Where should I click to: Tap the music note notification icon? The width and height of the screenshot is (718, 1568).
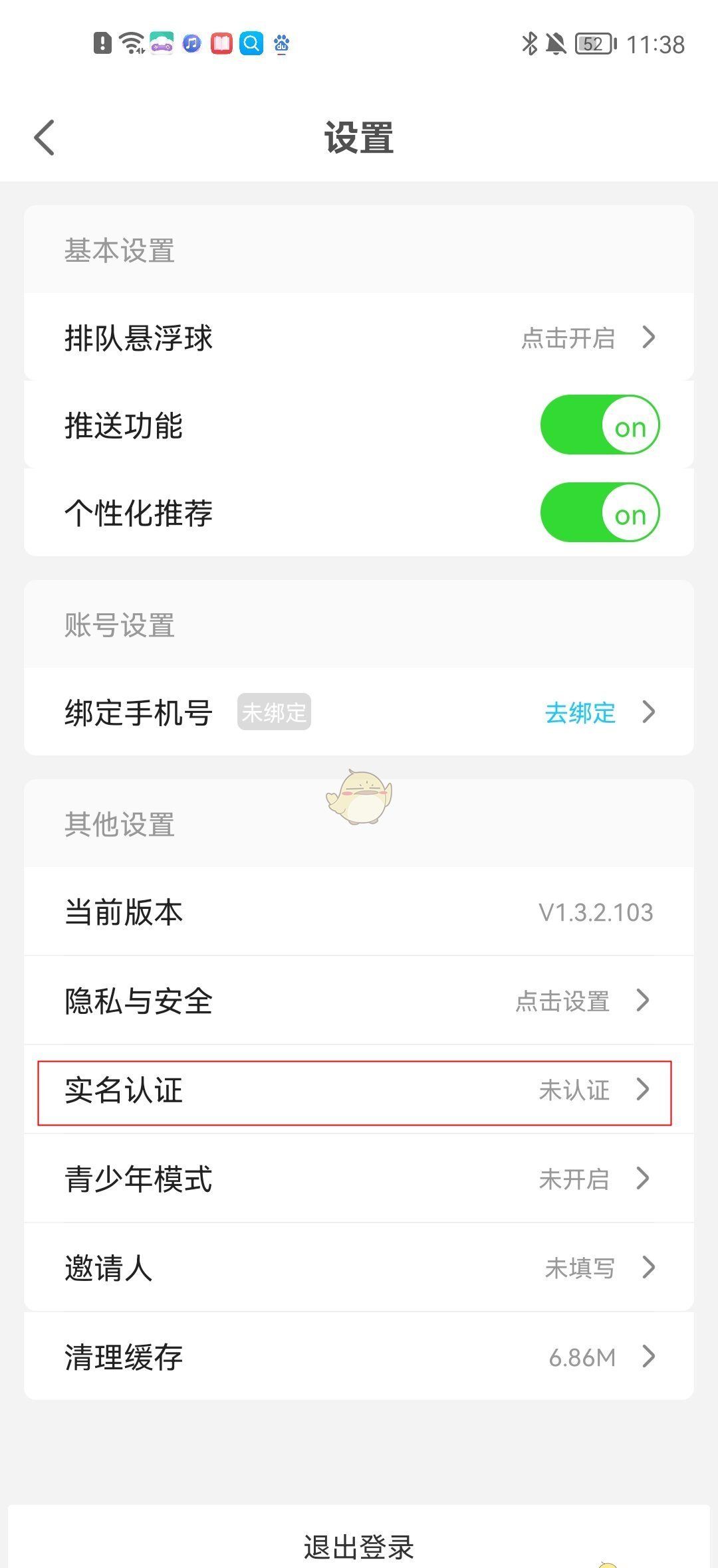point(190,43)
